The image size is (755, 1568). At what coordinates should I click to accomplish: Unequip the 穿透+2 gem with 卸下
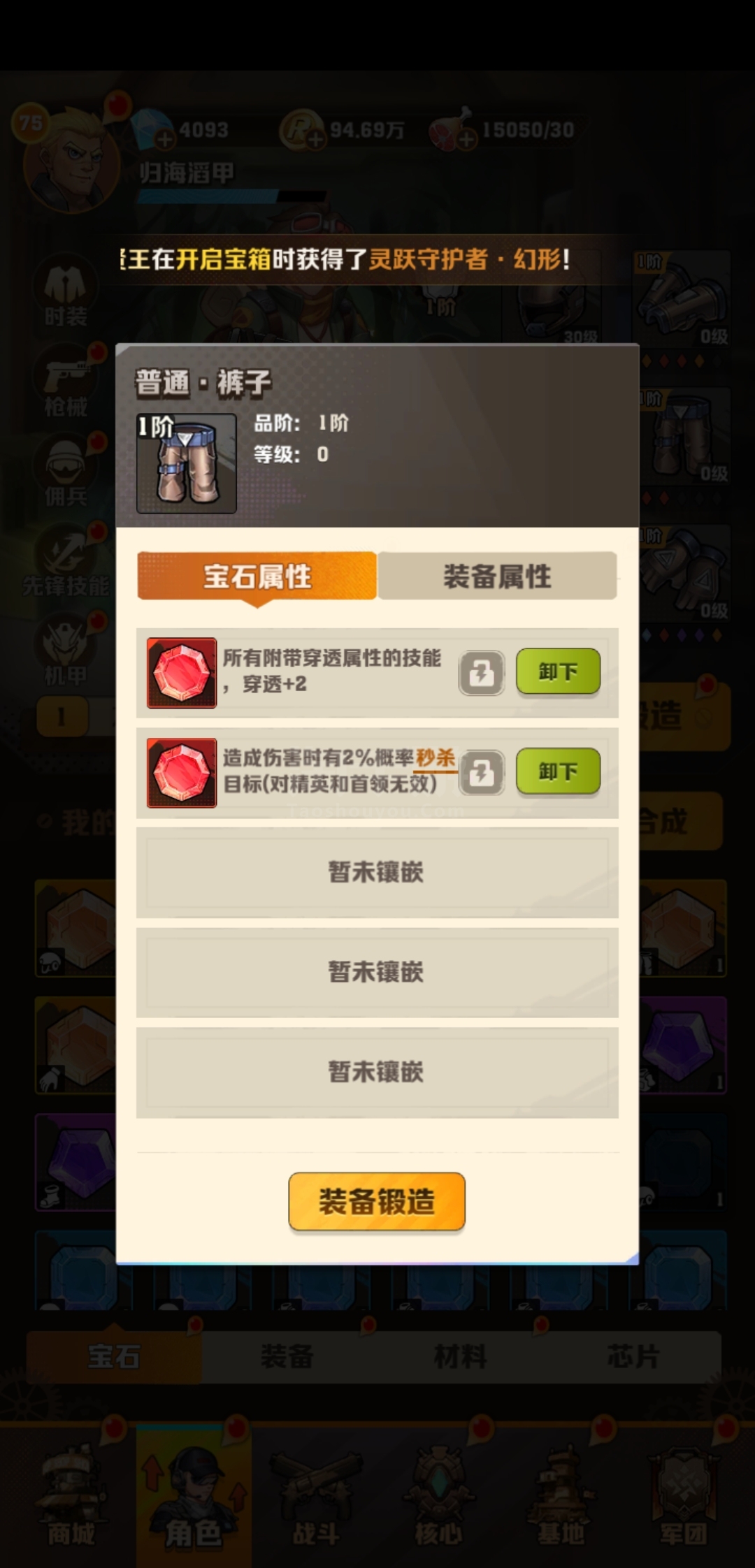(558, 672)
